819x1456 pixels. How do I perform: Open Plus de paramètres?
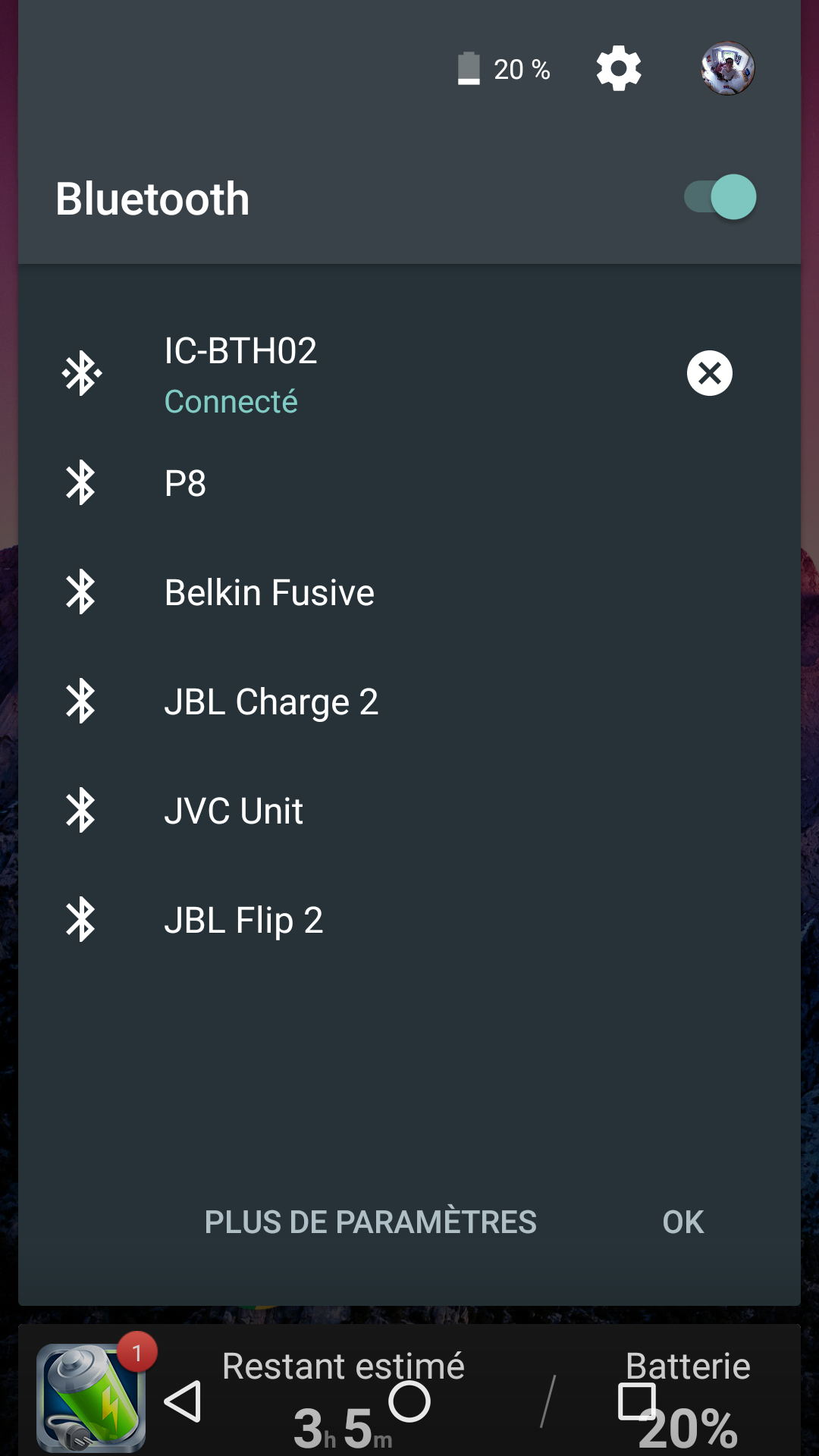pyautogui.click(x=371, y=1222)
